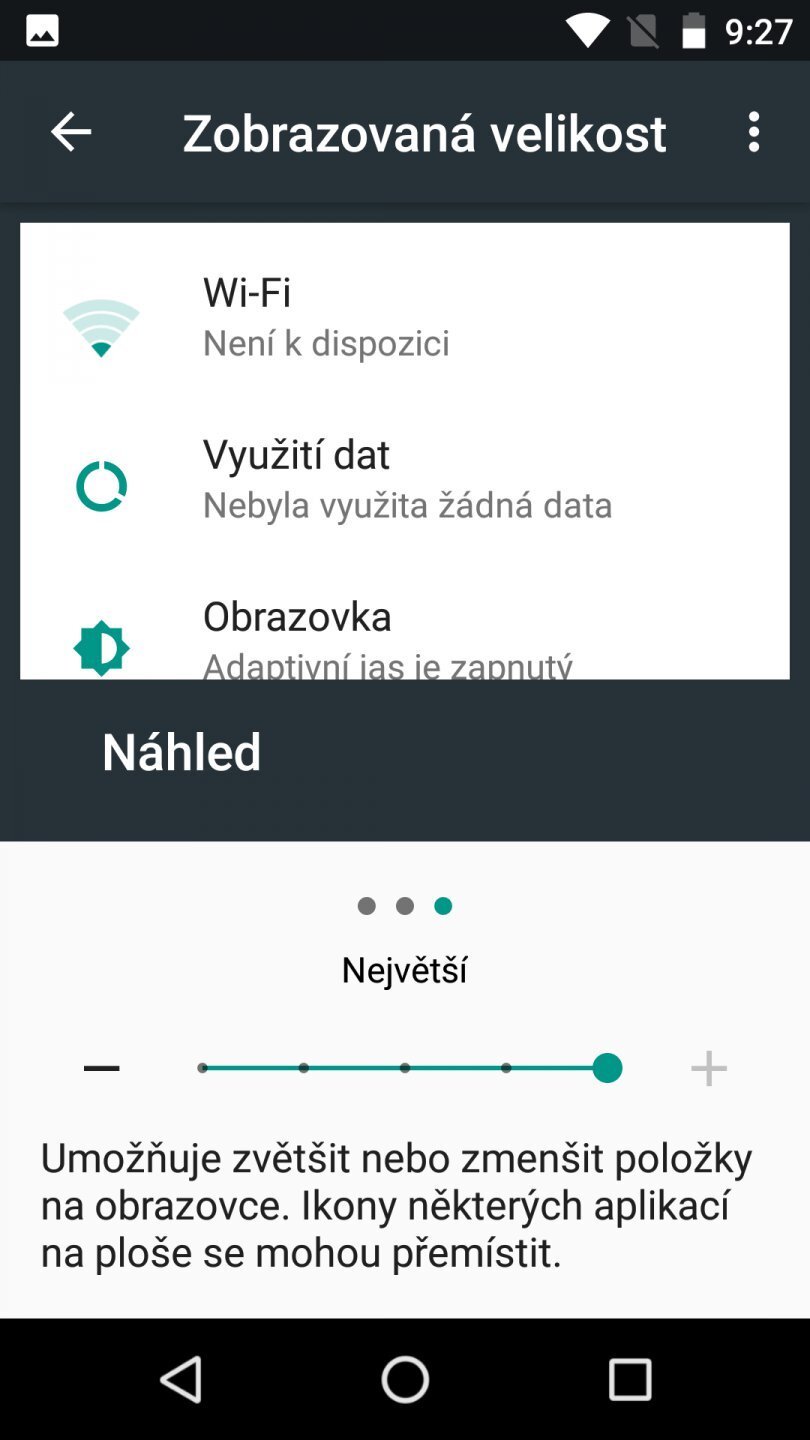Click the Wi-Fi icon in the status bar

590,29
